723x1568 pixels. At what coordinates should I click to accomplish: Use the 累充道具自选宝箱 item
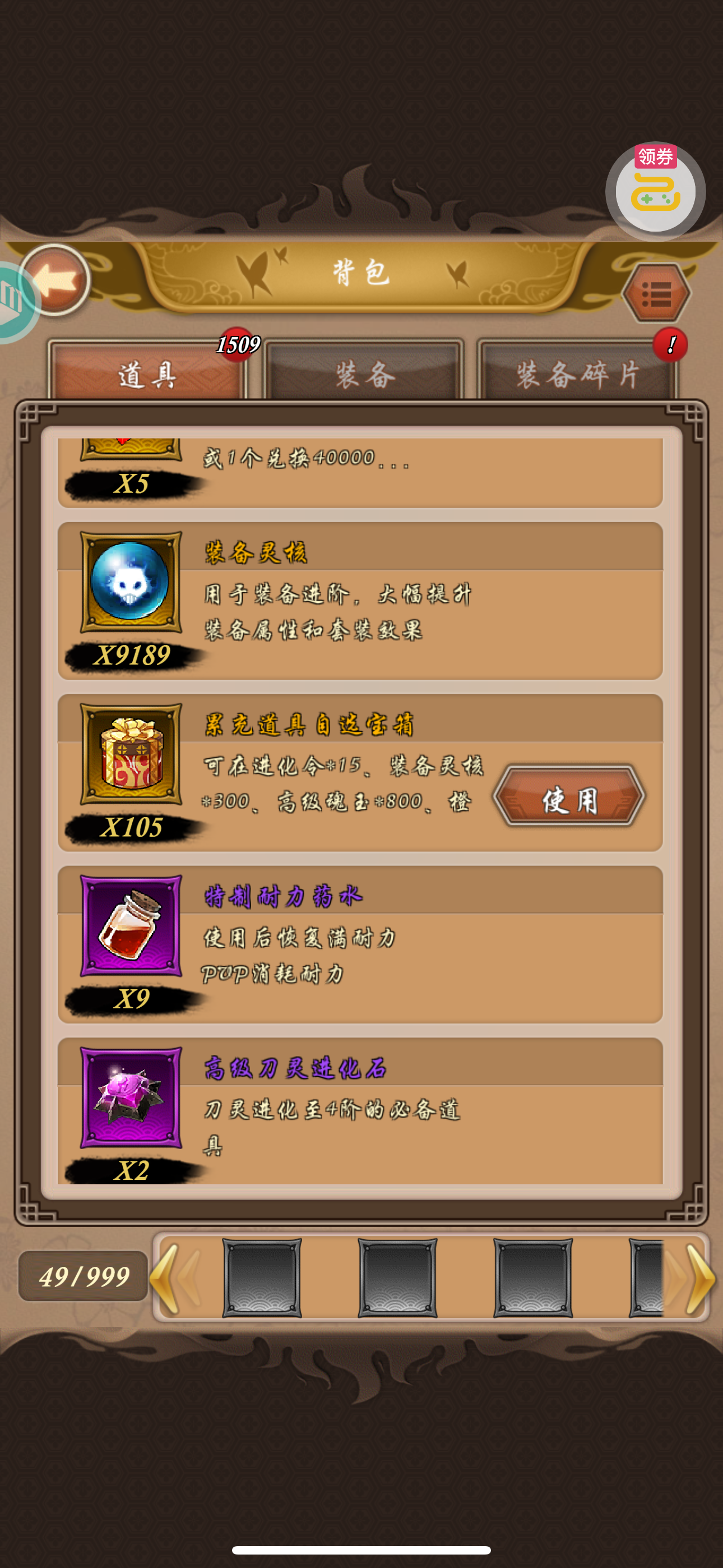click(568, 796)
